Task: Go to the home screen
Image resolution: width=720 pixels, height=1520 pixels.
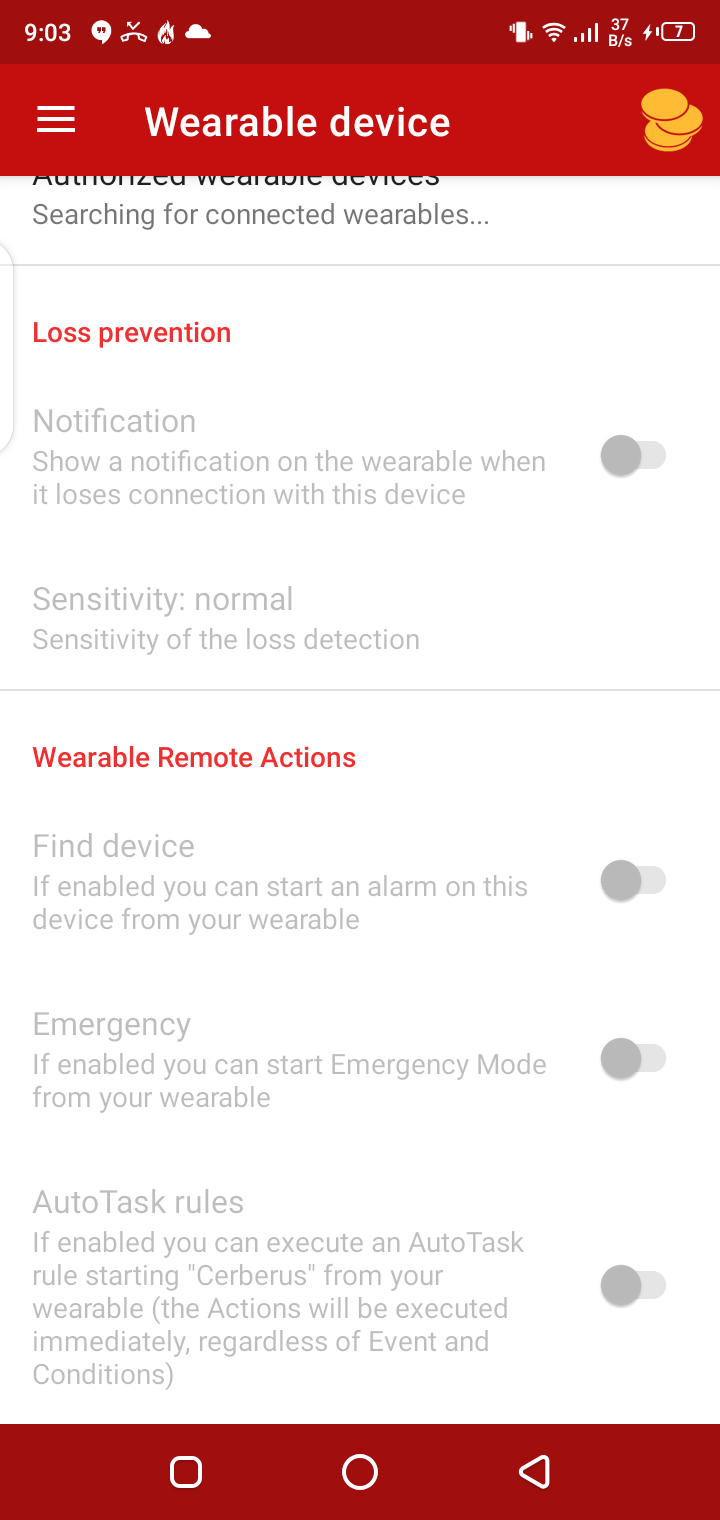Action: [360, 1472]
